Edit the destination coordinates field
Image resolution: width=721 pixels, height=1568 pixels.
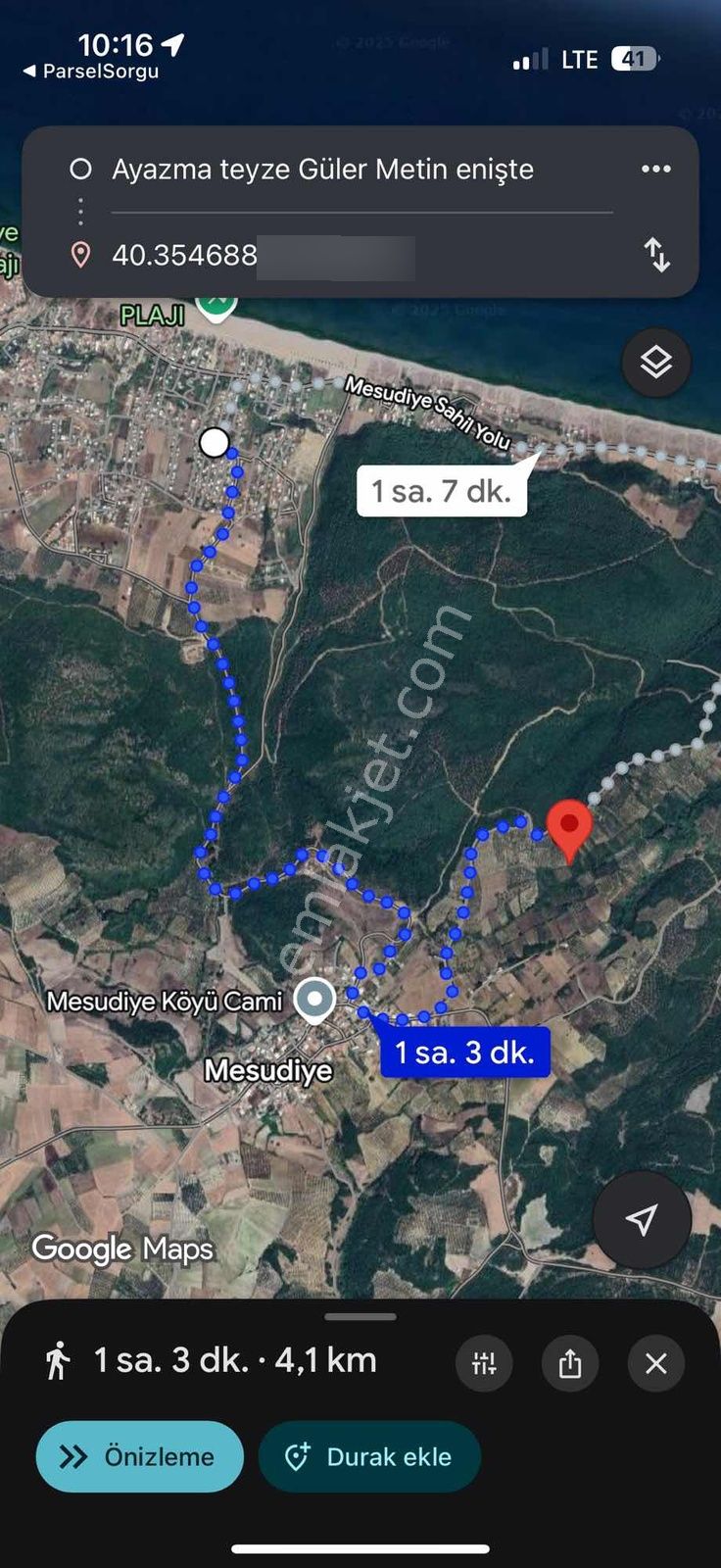pyautogui.click(x=263, y=256)
